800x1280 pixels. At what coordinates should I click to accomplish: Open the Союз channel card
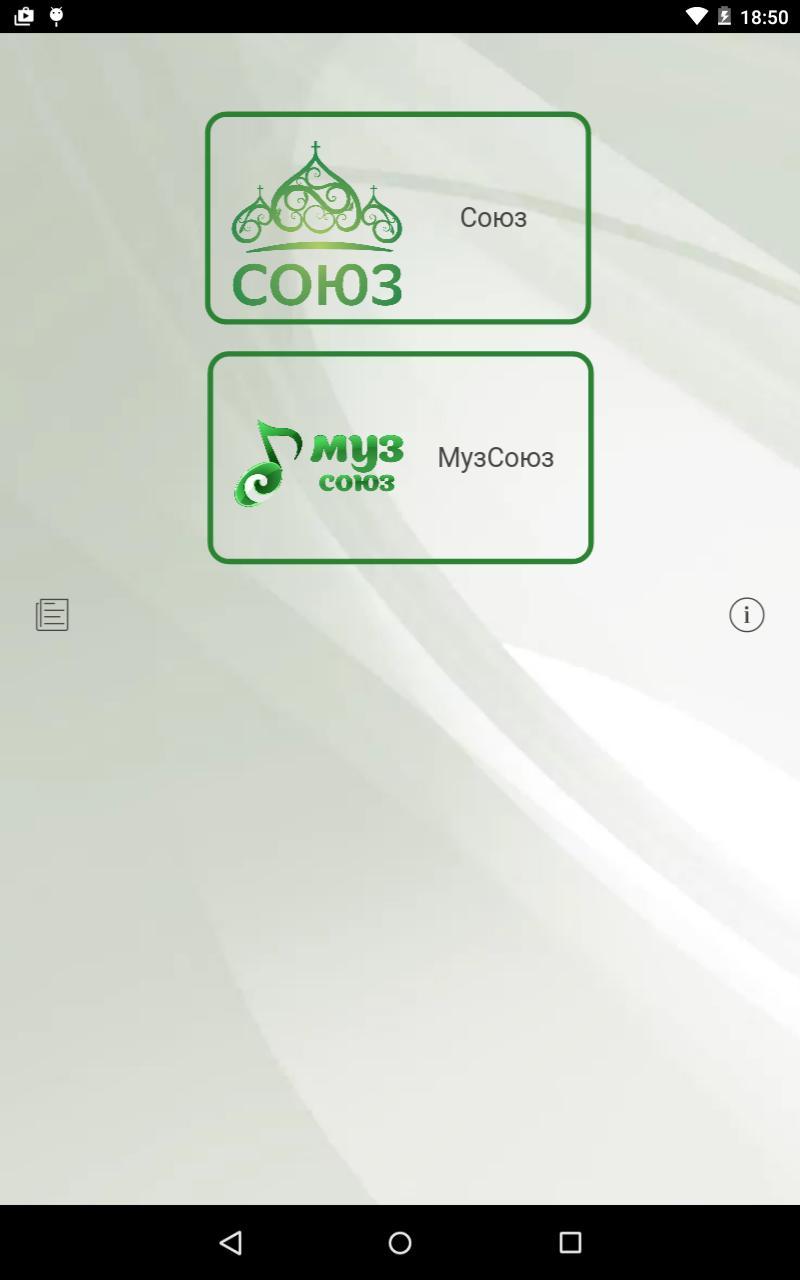398,218
